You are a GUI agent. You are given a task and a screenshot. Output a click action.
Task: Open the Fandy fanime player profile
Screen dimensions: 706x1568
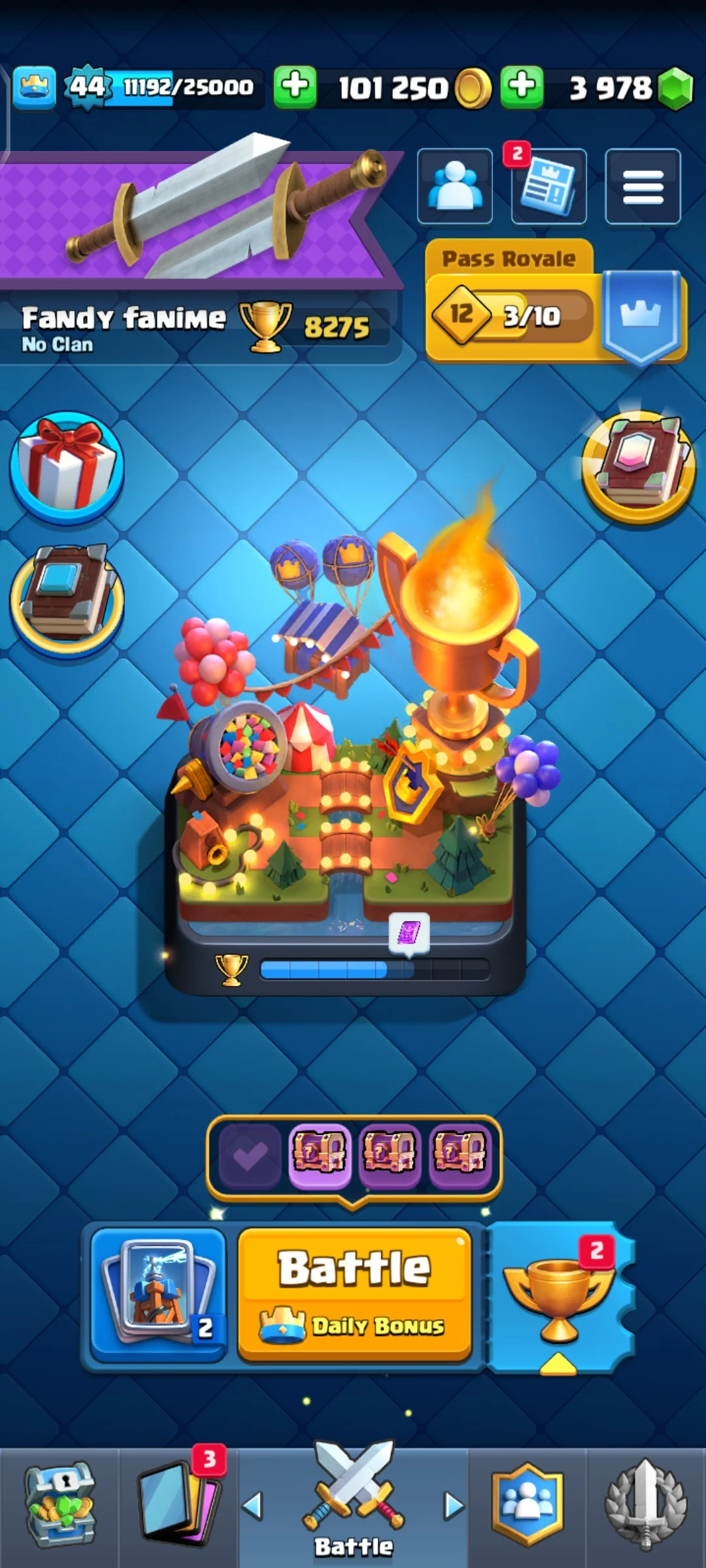(124, 327)
